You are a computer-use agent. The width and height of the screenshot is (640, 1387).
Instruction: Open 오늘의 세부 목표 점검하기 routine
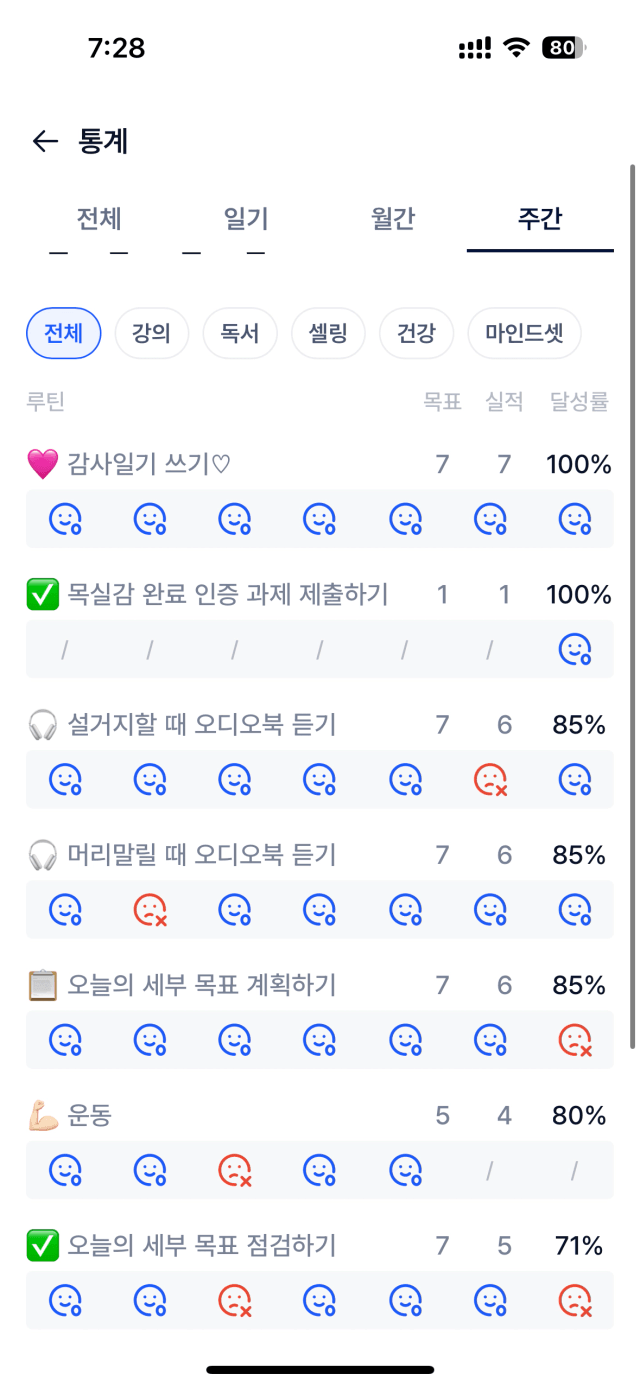point(320,1276)
